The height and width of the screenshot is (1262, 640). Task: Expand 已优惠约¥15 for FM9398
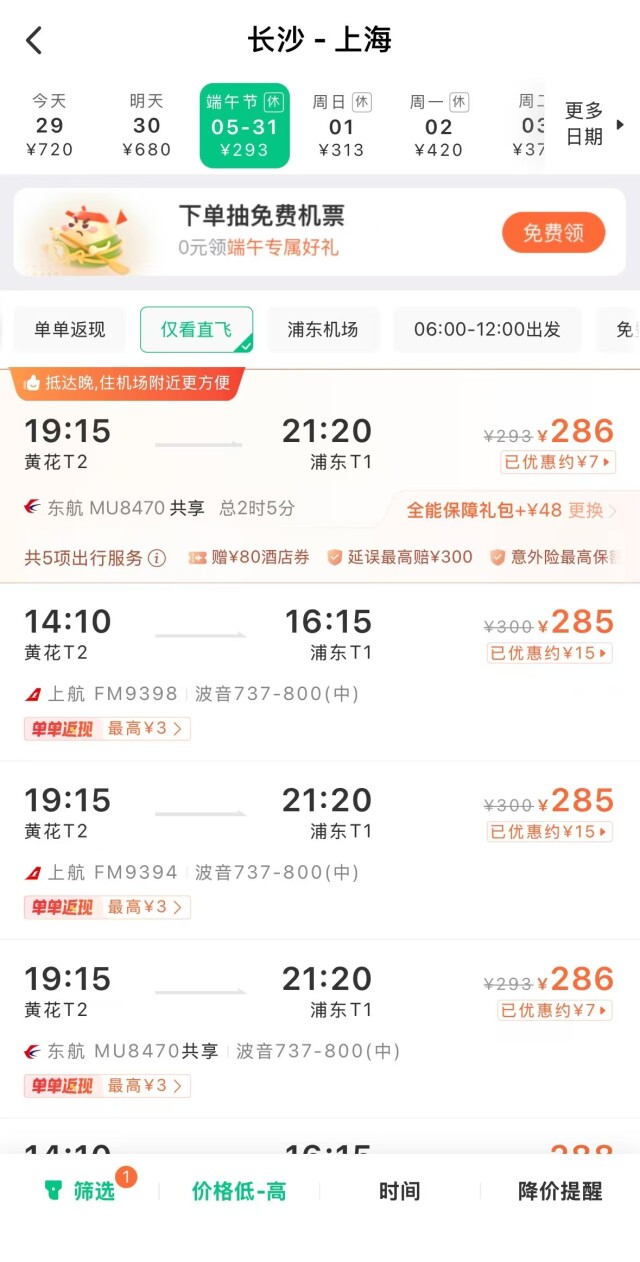tap(549, 653)
